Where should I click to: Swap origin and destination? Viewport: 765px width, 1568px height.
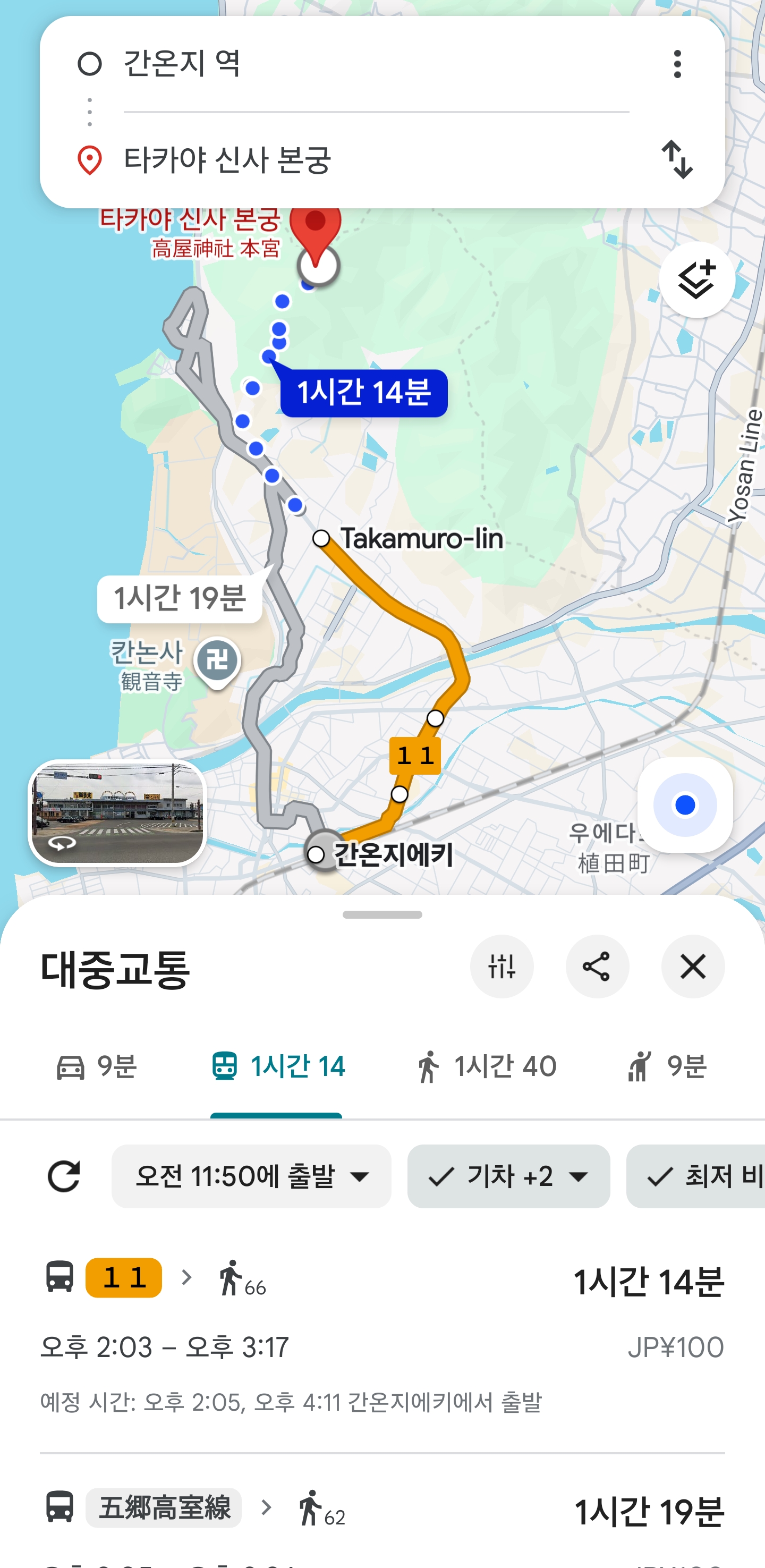(677, 159)
